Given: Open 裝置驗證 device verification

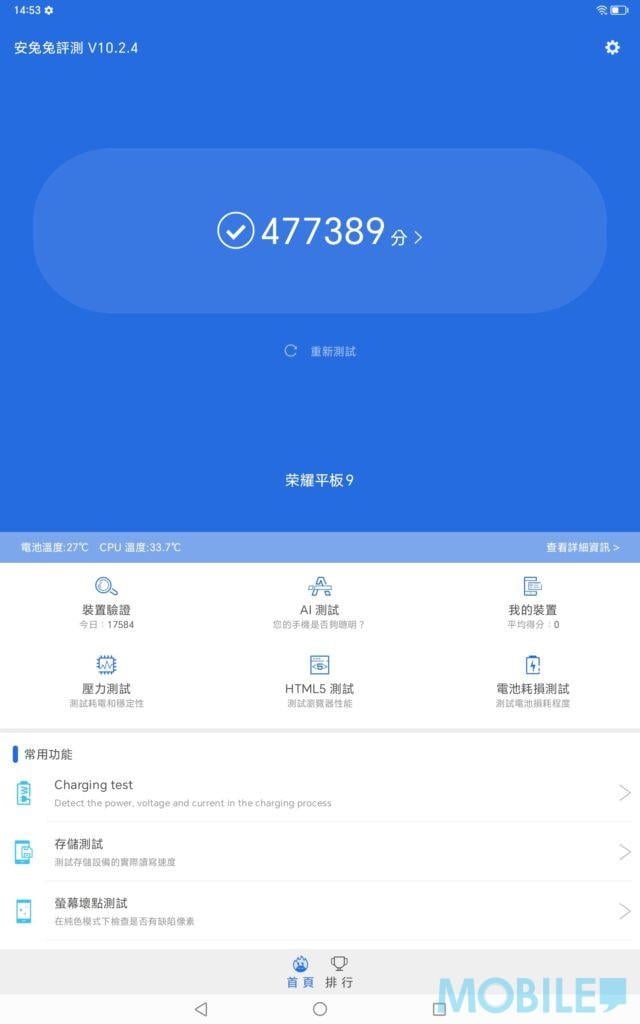Looking at the screenshot, I should [x=107, y=600].
